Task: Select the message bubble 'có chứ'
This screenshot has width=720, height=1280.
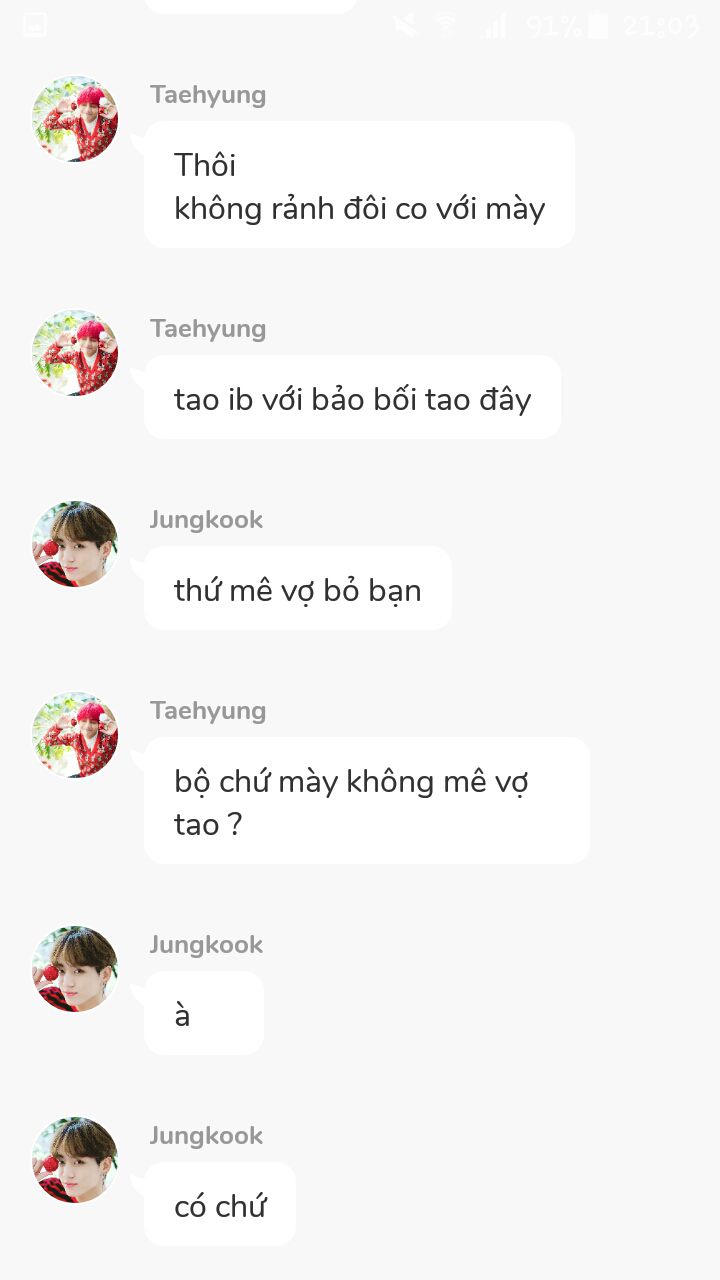Action: click(220, 1205)
